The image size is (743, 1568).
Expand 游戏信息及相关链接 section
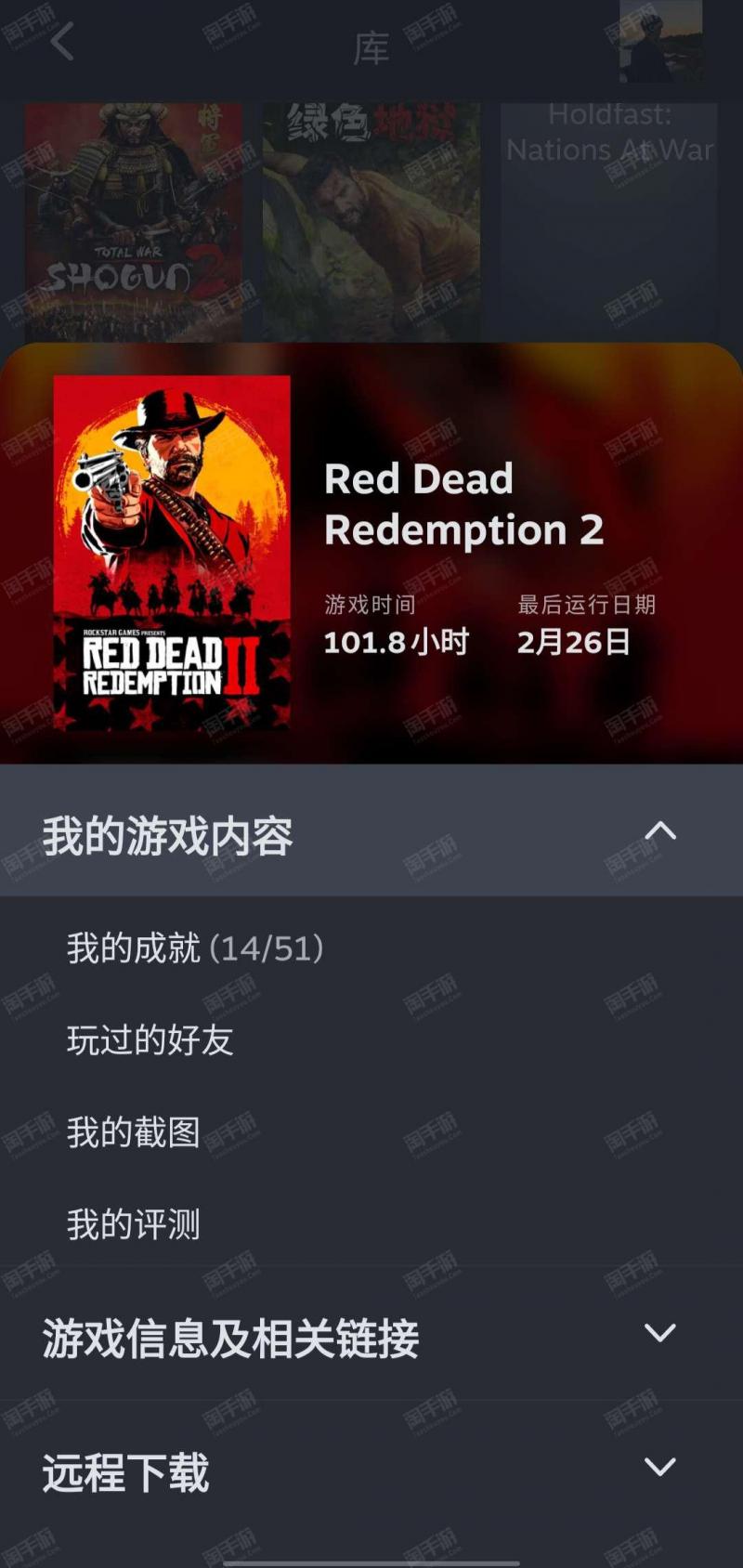pos(371,1335)
